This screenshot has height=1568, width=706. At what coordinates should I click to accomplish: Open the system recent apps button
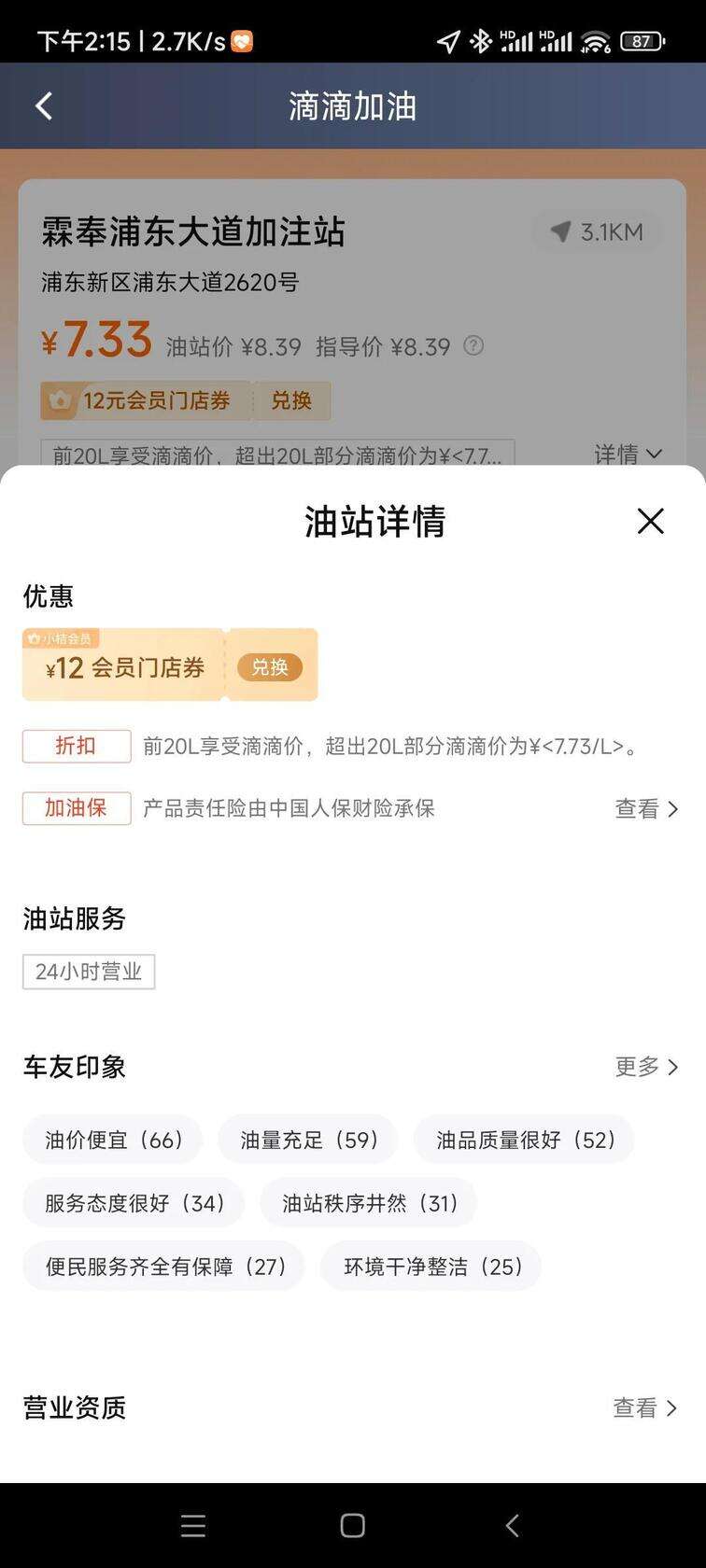point(193,1526)
